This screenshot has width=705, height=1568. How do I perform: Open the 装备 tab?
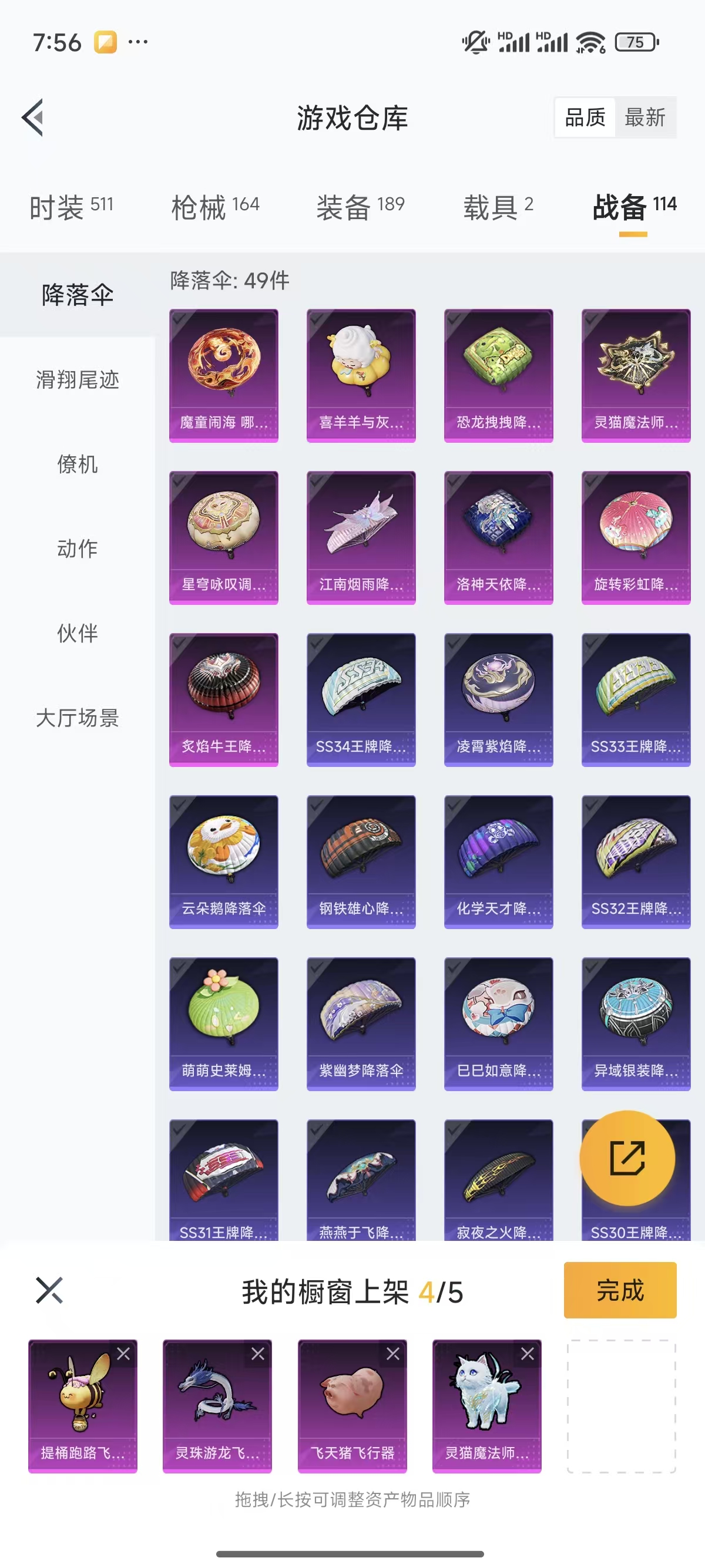click(360, 207)
